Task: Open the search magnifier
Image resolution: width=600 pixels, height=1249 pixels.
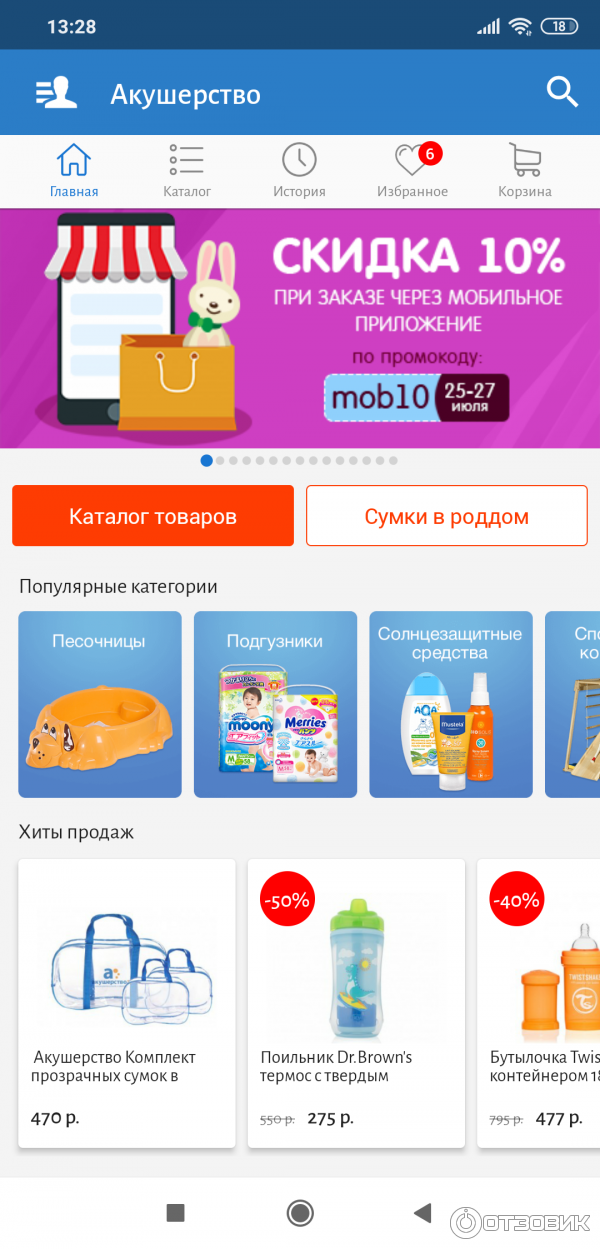Action: 562,93
